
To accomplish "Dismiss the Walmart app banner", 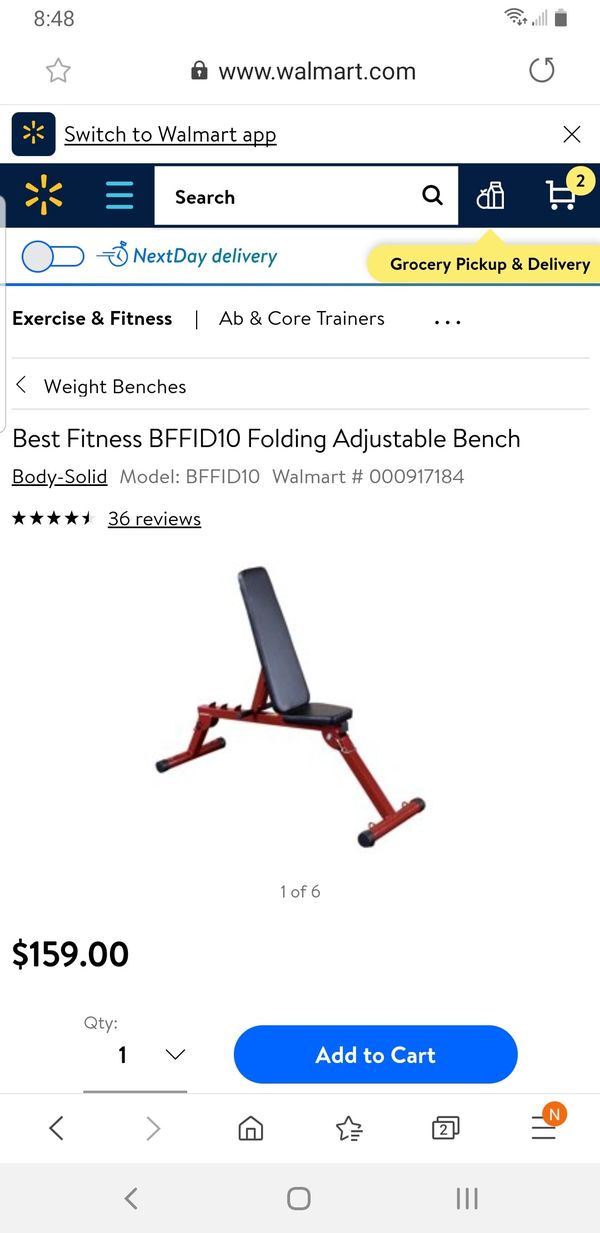I will click(x=572, y=135).
